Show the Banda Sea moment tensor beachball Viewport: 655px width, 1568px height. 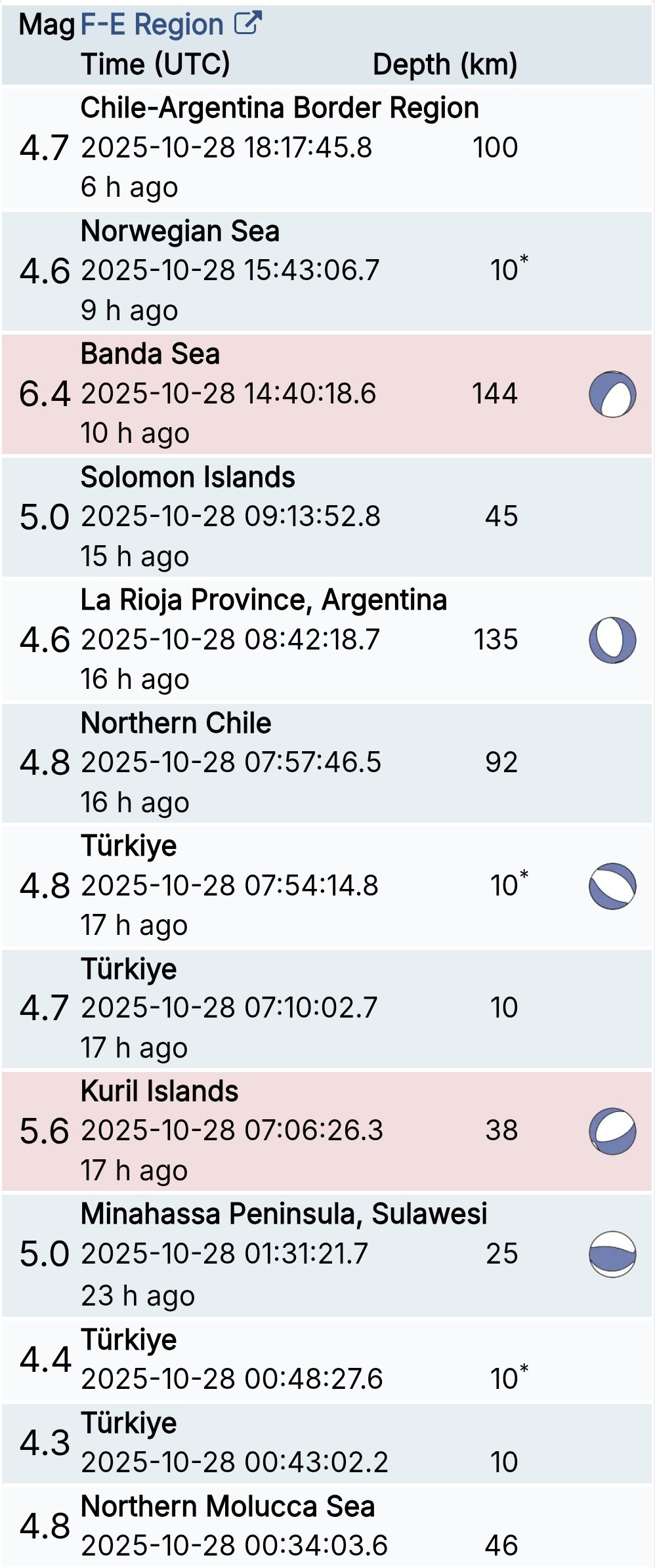(x=612, y=394)
